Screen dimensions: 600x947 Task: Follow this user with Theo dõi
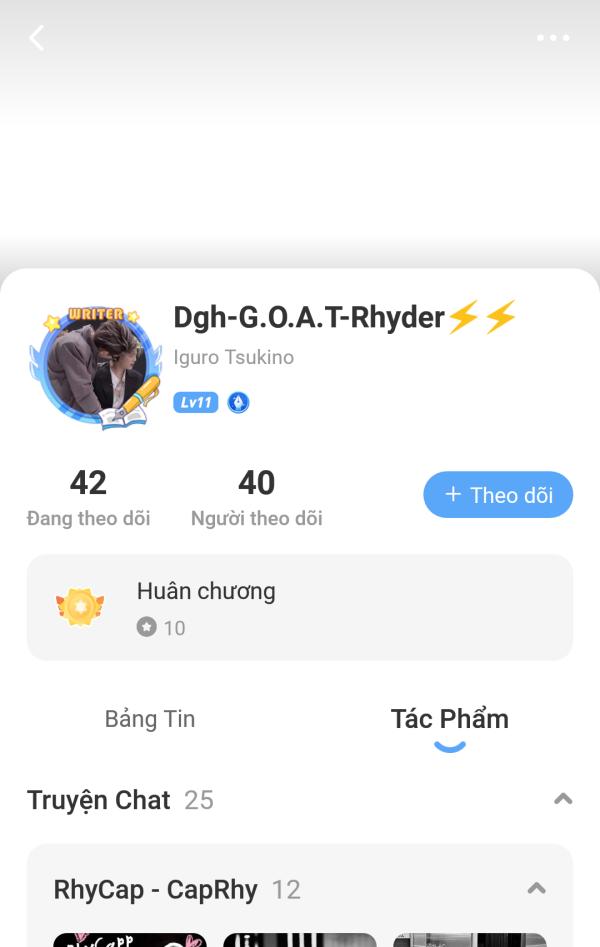click(498, 495)
